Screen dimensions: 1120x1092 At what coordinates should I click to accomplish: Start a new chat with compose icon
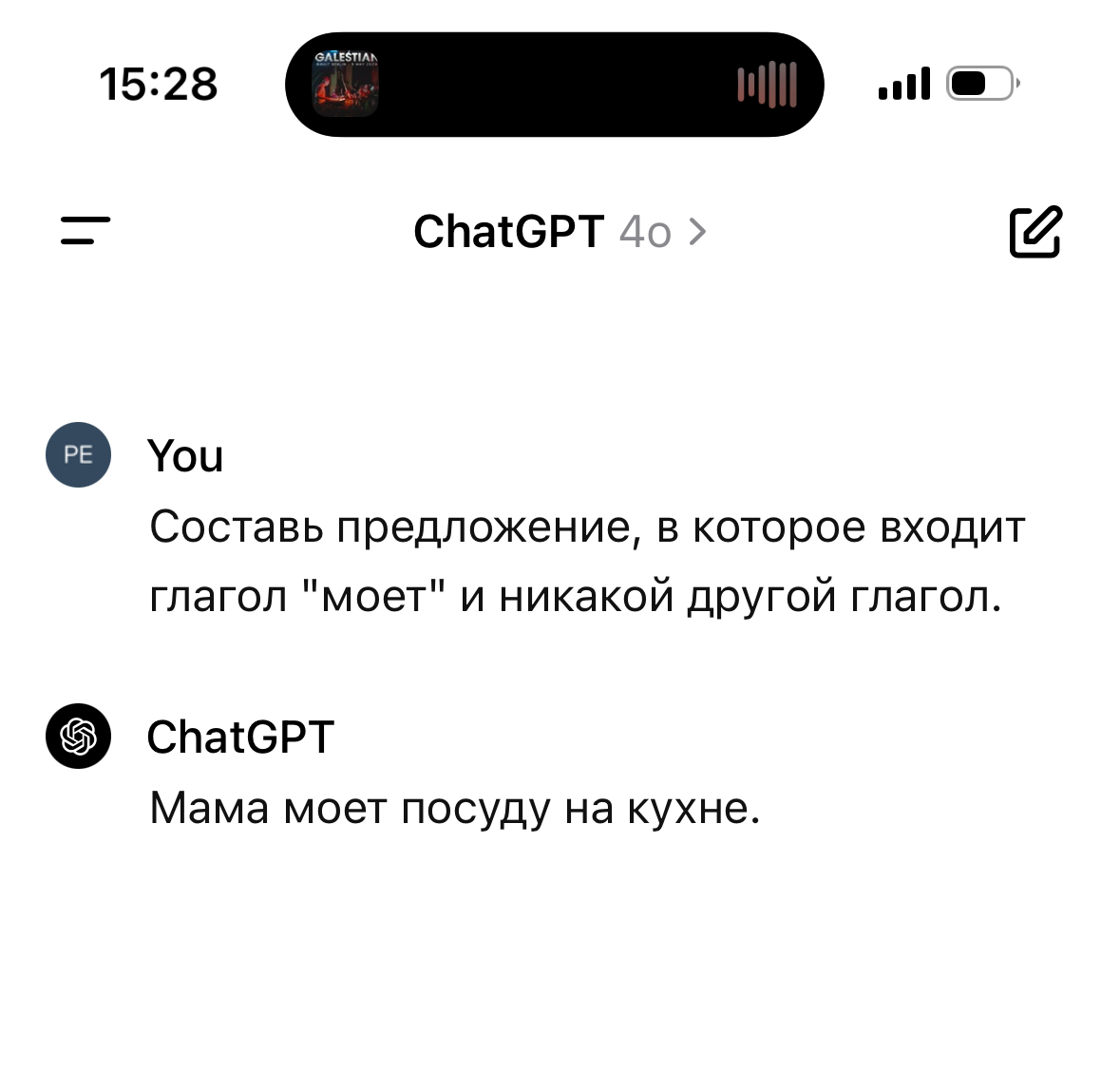pos(1035,231)
